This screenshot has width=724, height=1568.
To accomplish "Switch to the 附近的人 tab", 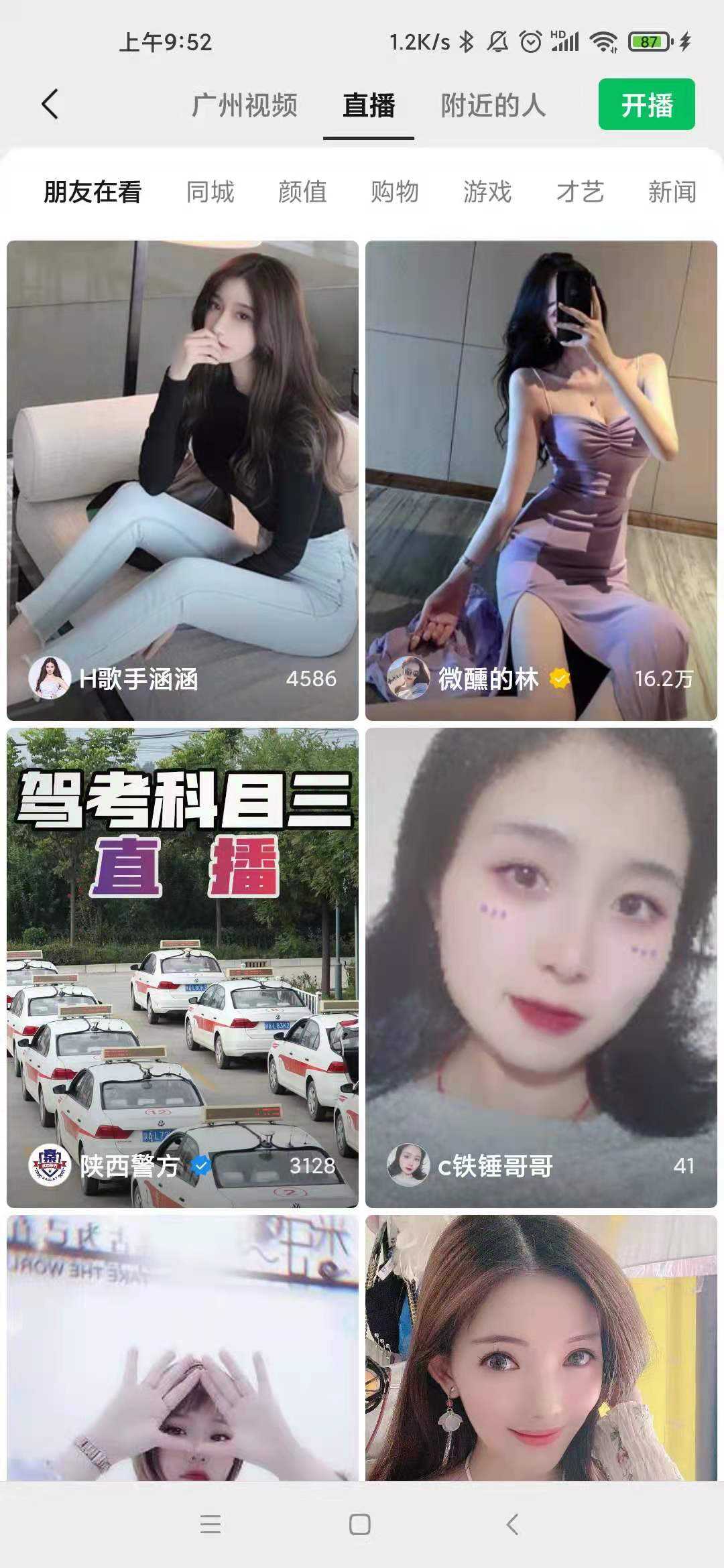I will (x=493, y=105).
